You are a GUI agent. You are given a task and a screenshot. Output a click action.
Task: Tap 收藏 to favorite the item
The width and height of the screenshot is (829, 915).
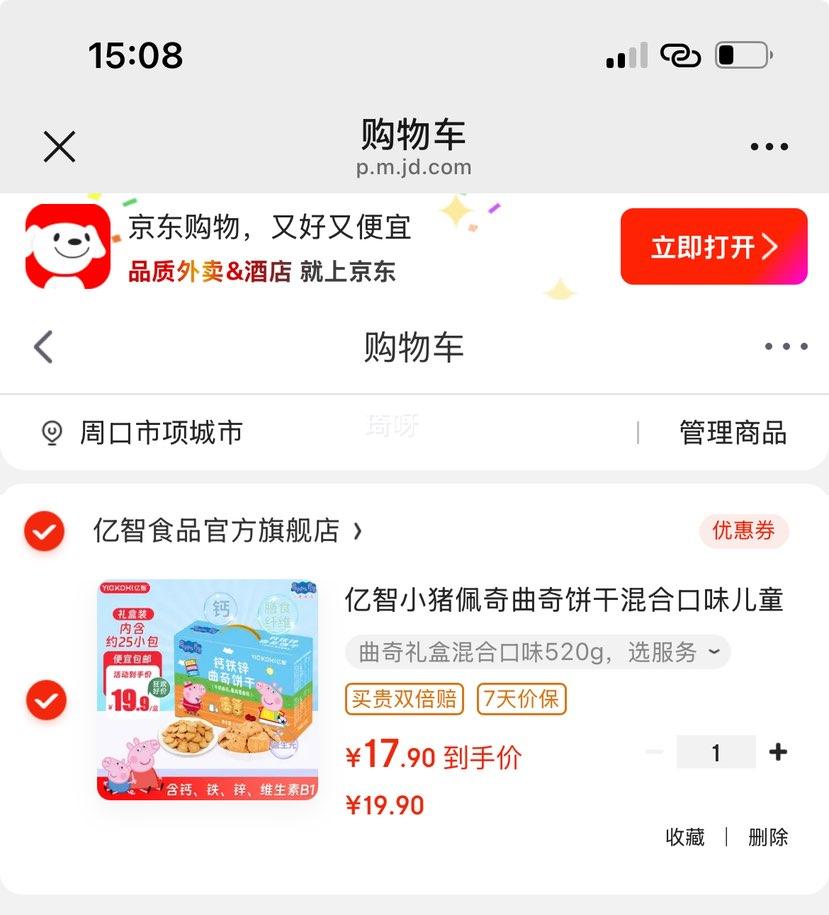[683, 837]
